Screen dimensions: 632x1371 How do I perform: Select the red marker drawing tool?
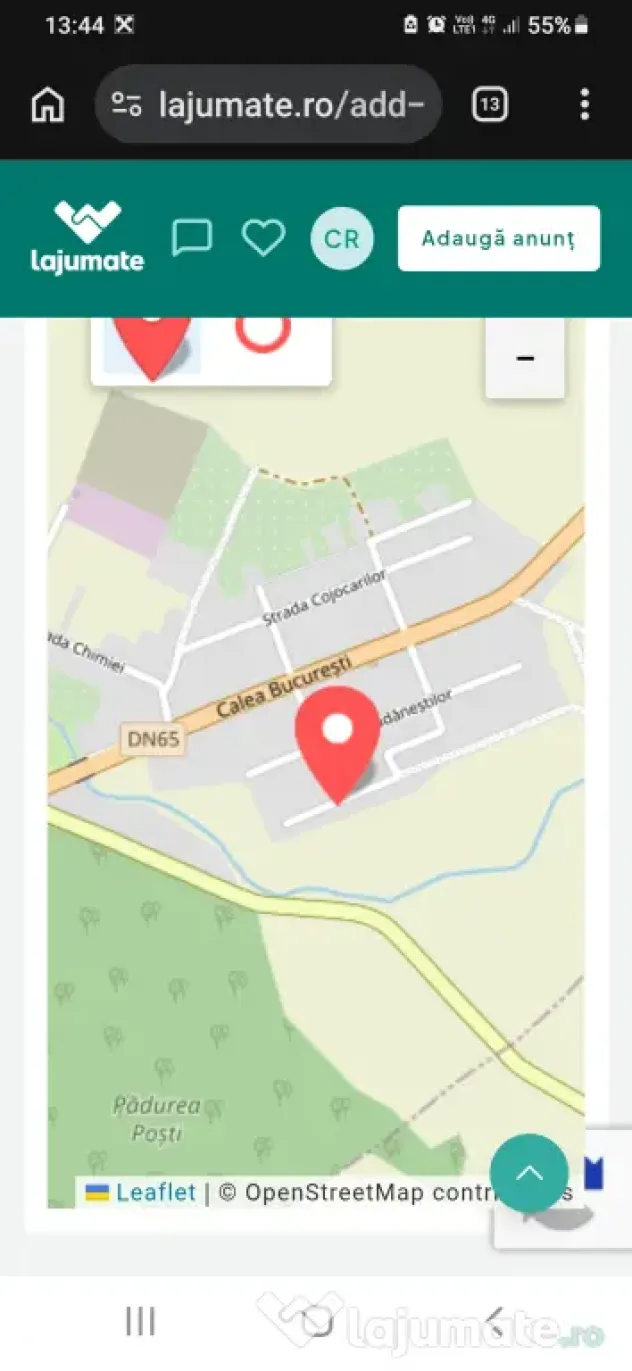152,345
